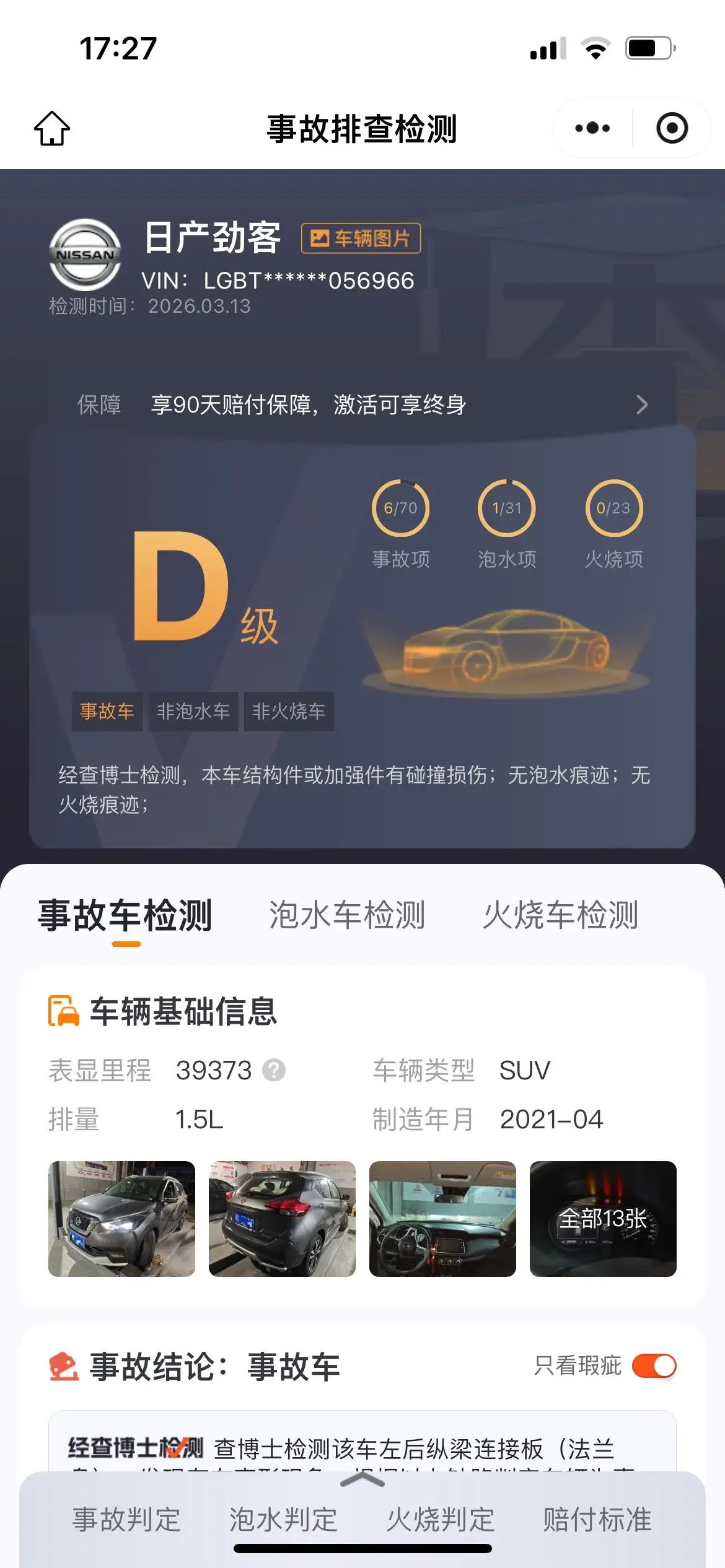725x1568 pixels.
Task: Open 事故判定 in the bottom bar
Action: tap(126, 1520)
